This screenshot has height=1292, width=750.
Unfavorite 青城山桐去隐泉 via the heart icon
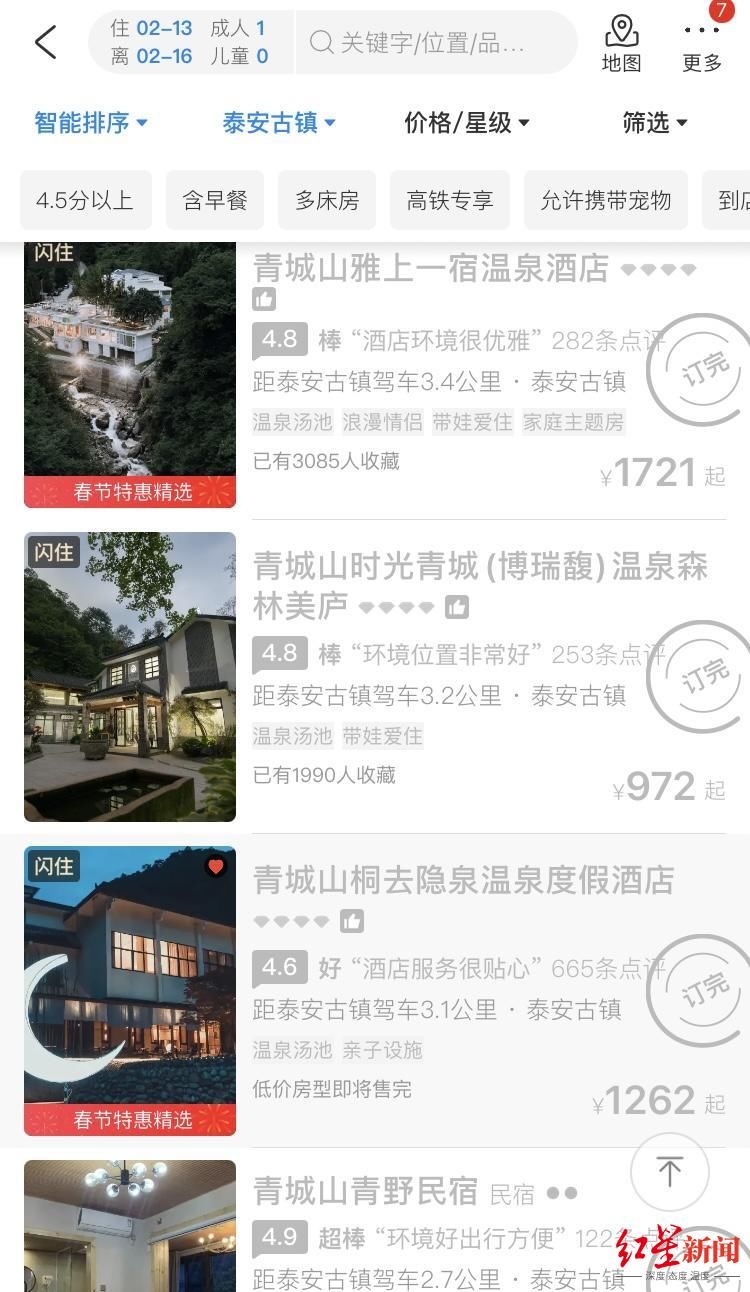(x=216, y=866)
